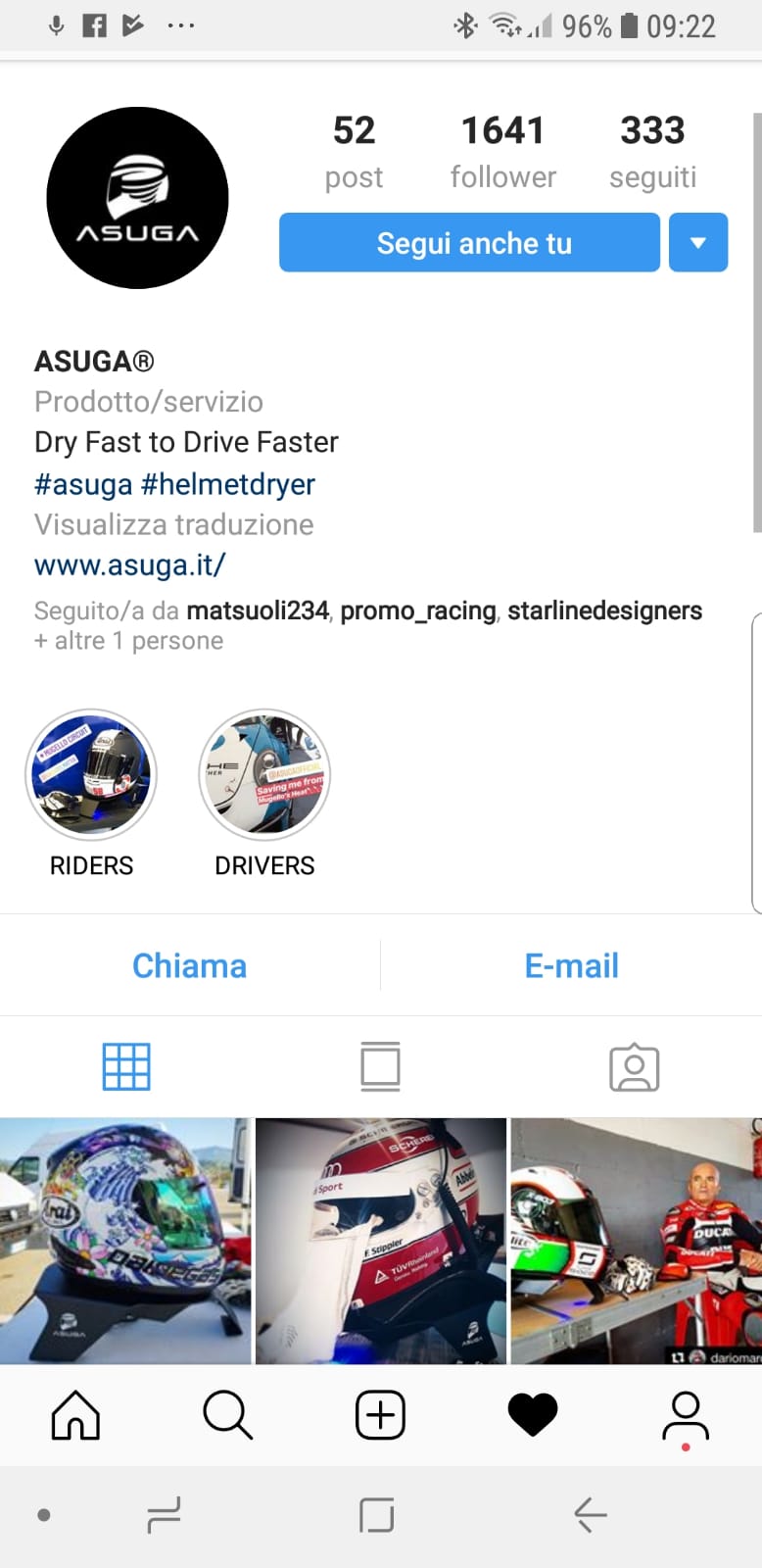Open the Arai floral helmet post

[125, 1241]
